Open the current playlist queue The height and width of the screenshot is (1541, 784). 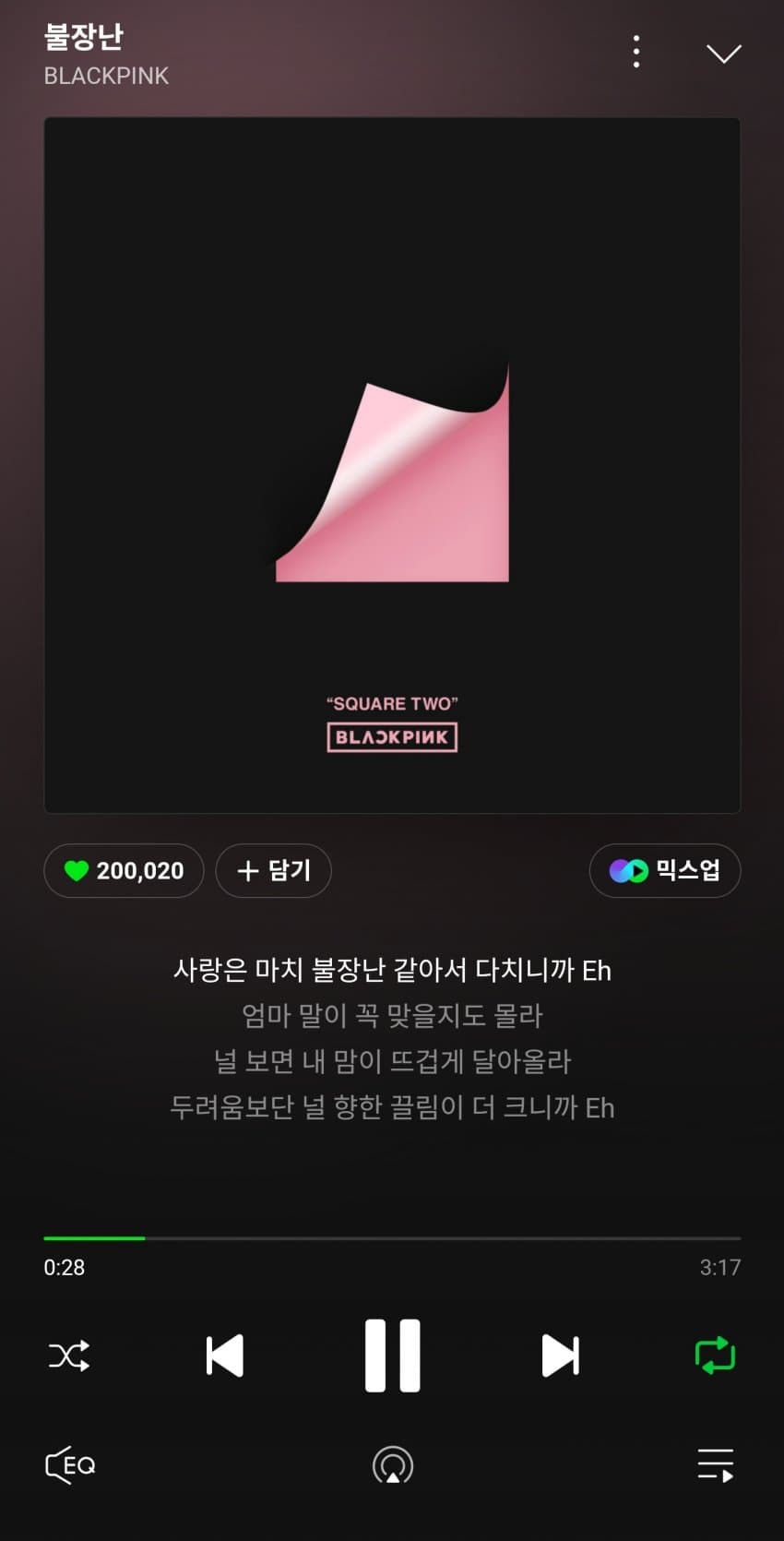point(715,1465)
